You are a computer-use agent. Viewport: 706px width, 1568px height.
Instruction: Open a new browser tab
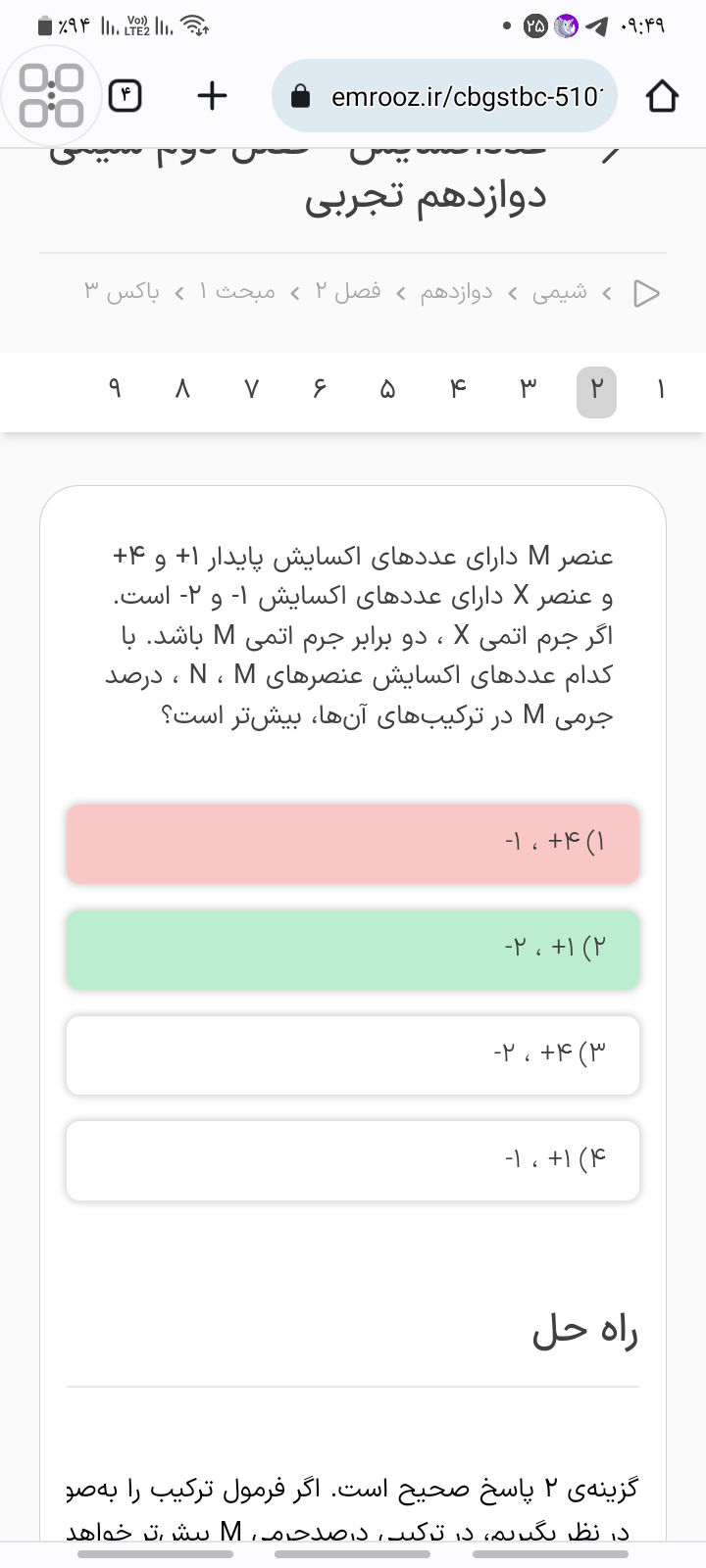click(212, 96)
